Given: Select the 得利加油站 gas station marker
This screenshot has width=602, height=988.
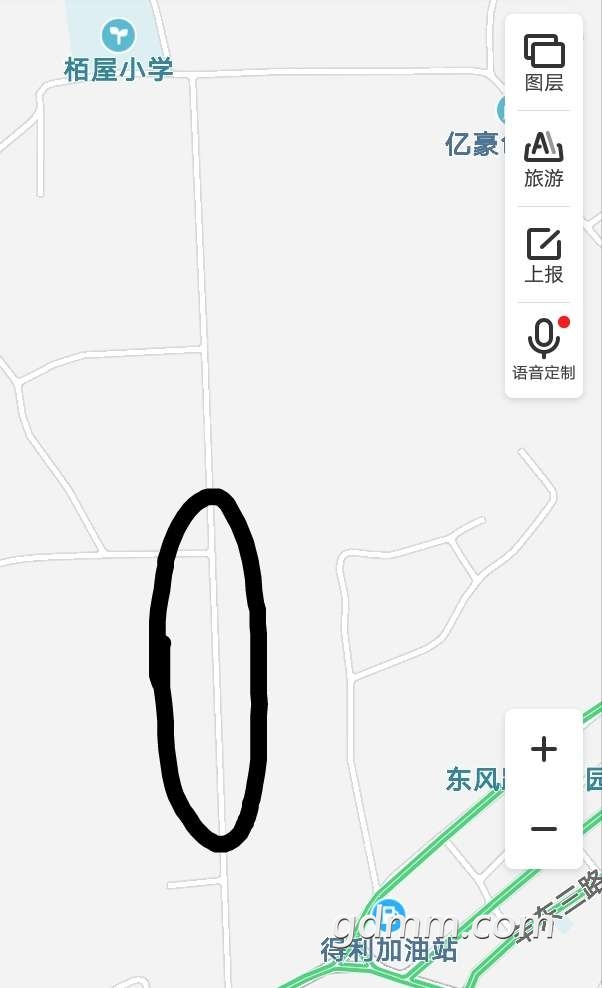Looking at the screenshot, I should 387,915.
